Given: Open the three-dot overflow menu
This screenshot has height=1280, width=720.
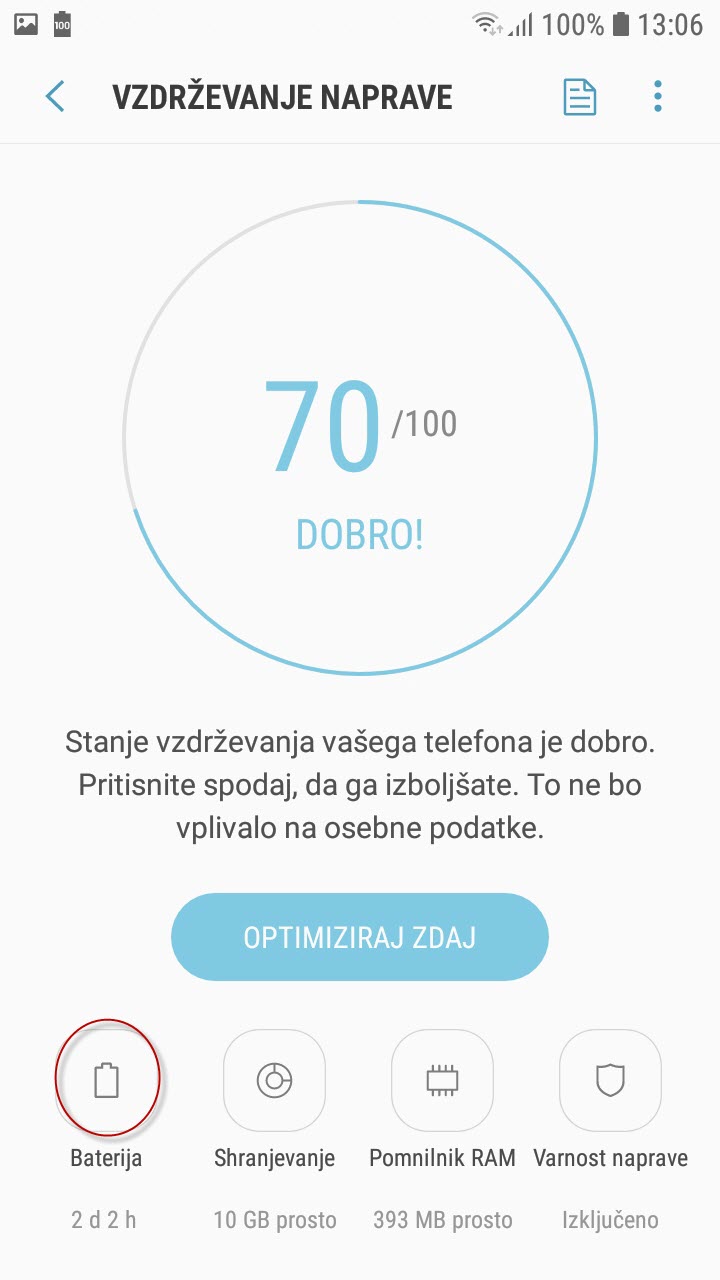Looking at the screenshot, I should (x=658, y=97).
